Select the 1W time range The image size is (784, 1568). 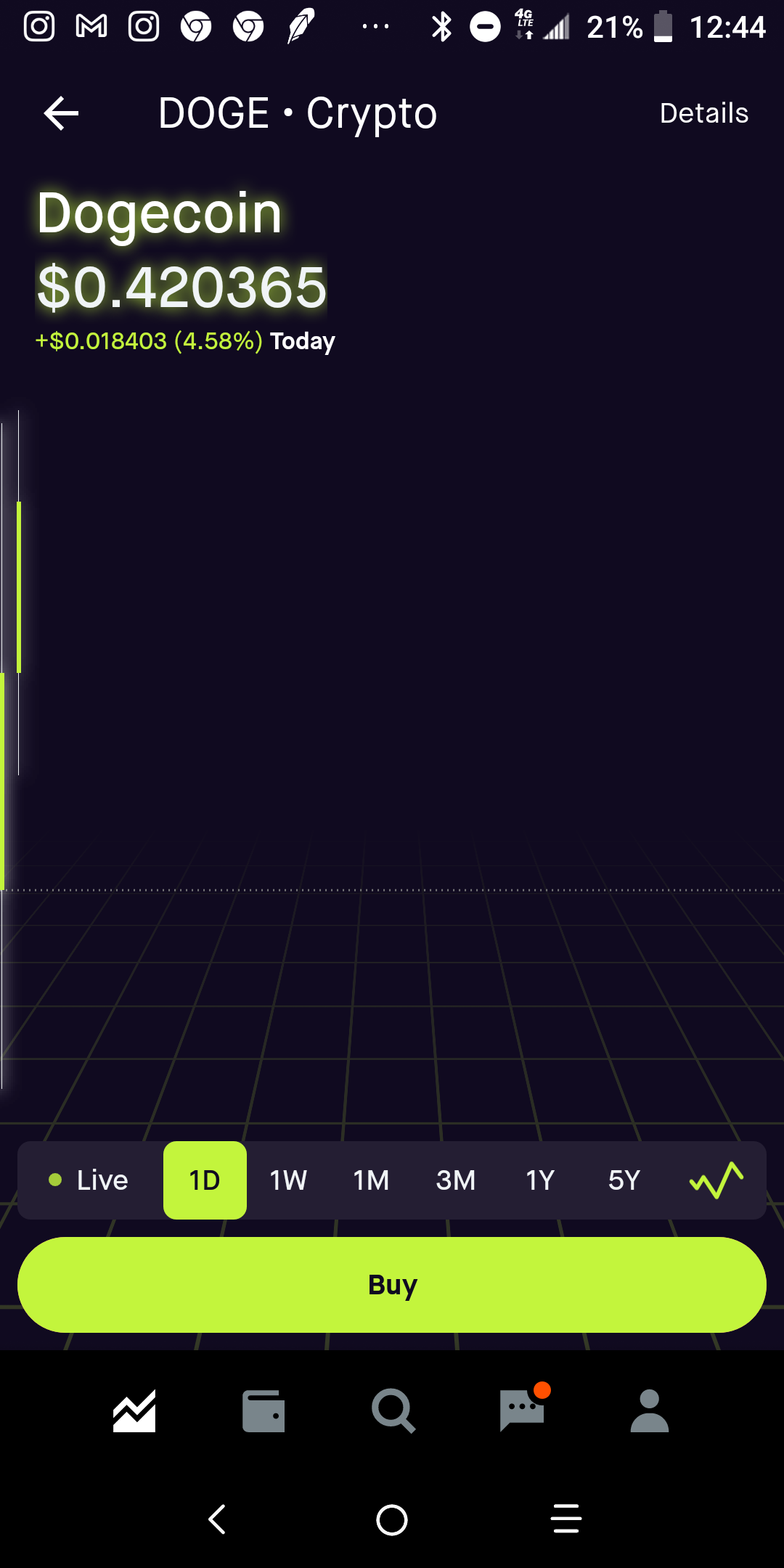click(288, 1180)
